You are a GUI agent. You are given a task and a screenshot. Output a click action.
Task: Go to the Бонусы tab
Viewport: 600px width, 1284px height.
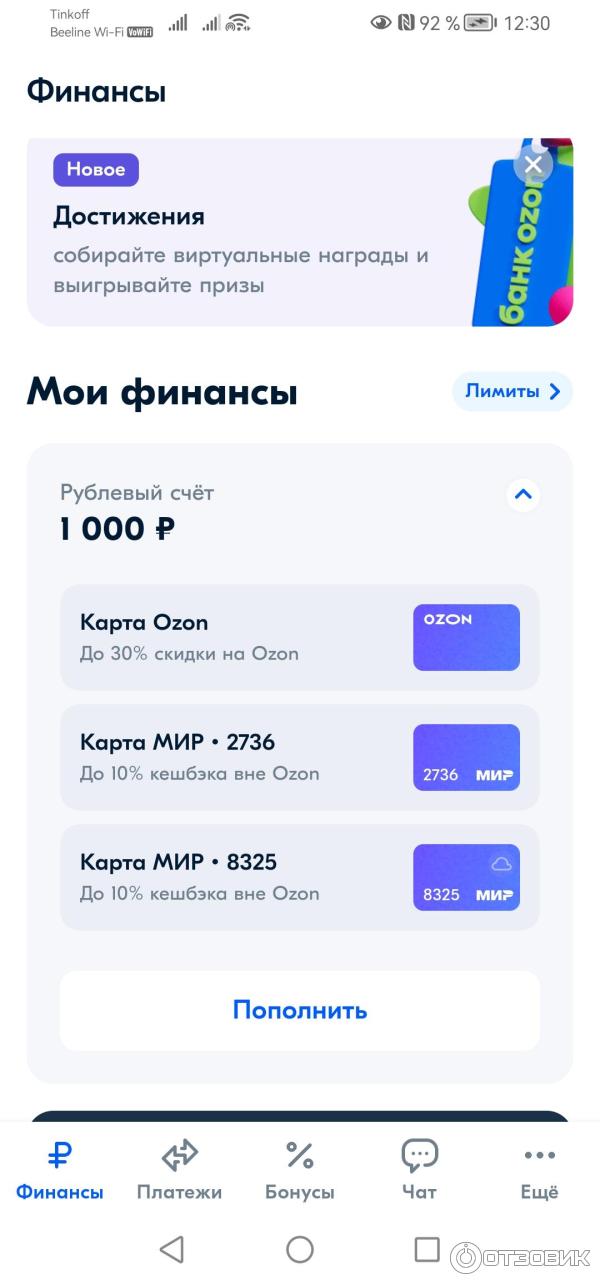click(x=299, y=1172)
